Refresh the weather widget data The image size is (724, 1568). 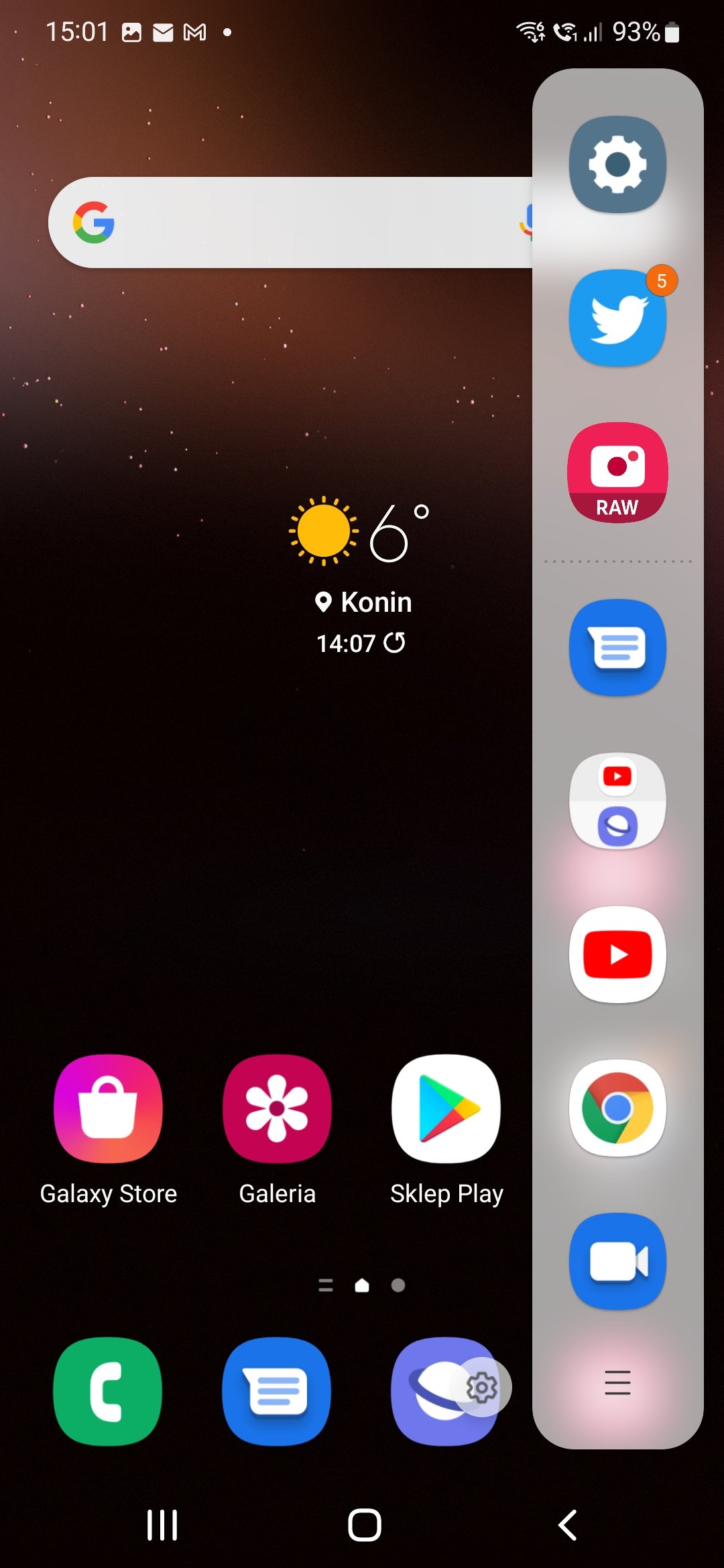tap(395, 643)
